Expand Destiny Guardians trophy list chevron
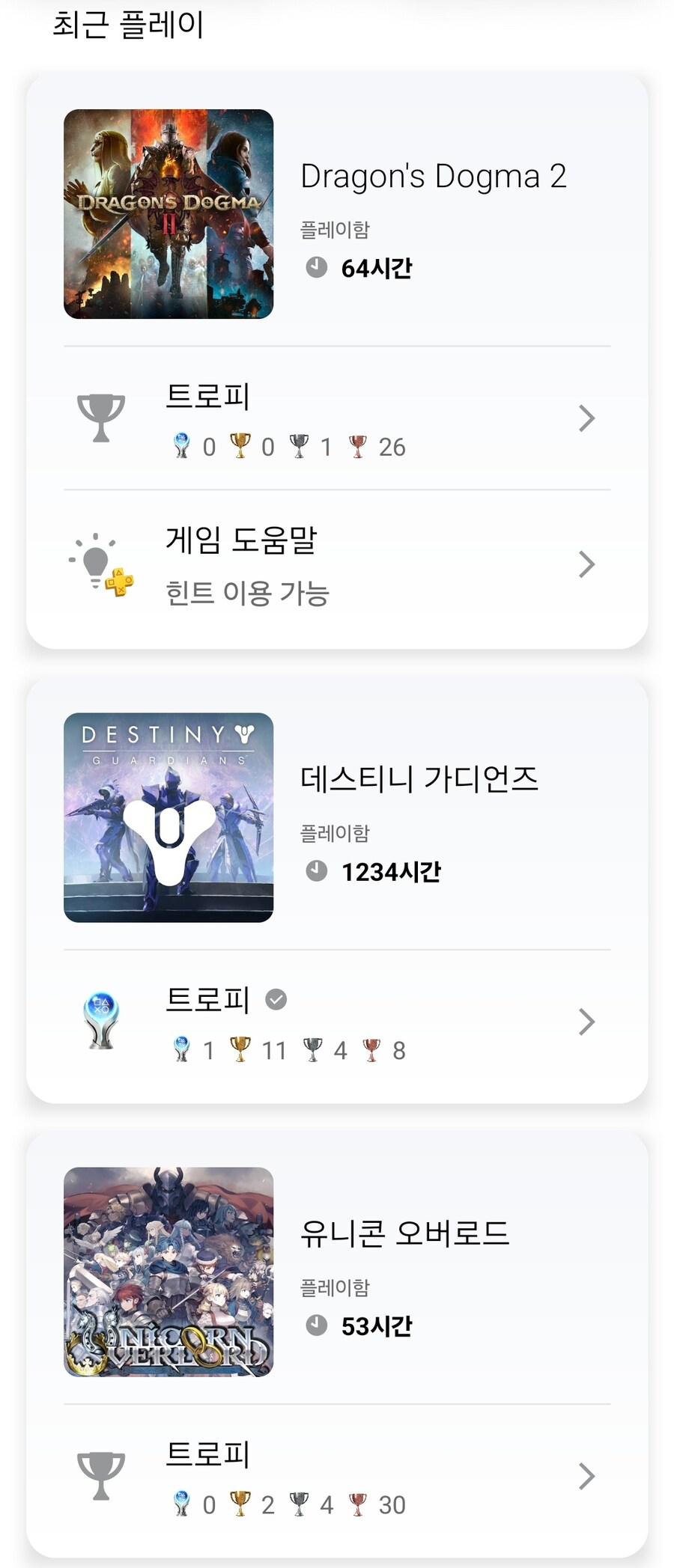 (586, 1022)
